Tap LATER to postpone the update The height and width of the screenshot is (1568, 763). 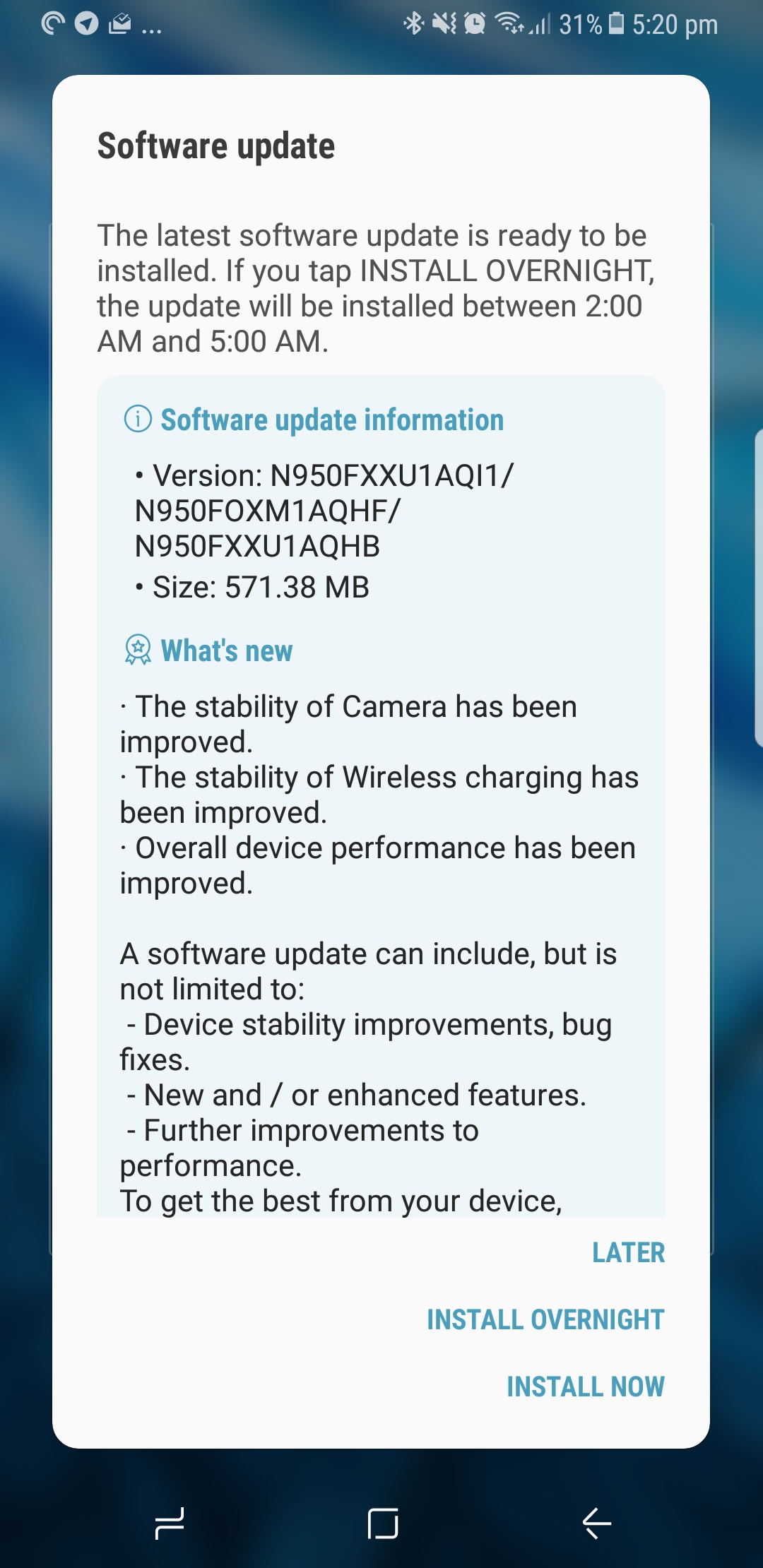628,1252
